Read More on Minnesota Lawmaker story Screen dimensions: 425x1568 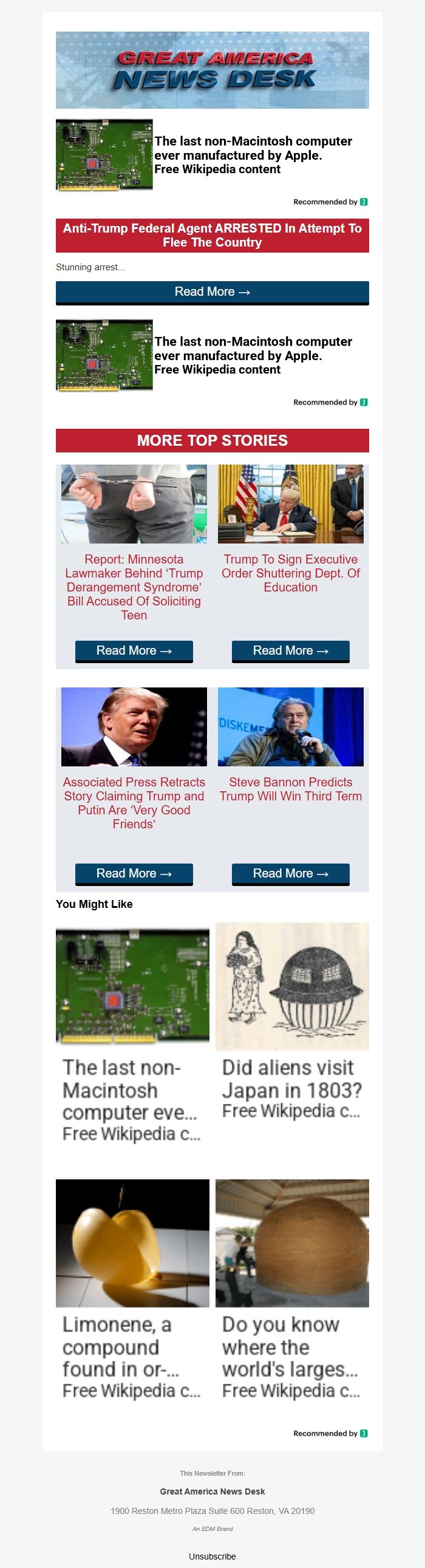pyautogui.click(x=134, y=650)
